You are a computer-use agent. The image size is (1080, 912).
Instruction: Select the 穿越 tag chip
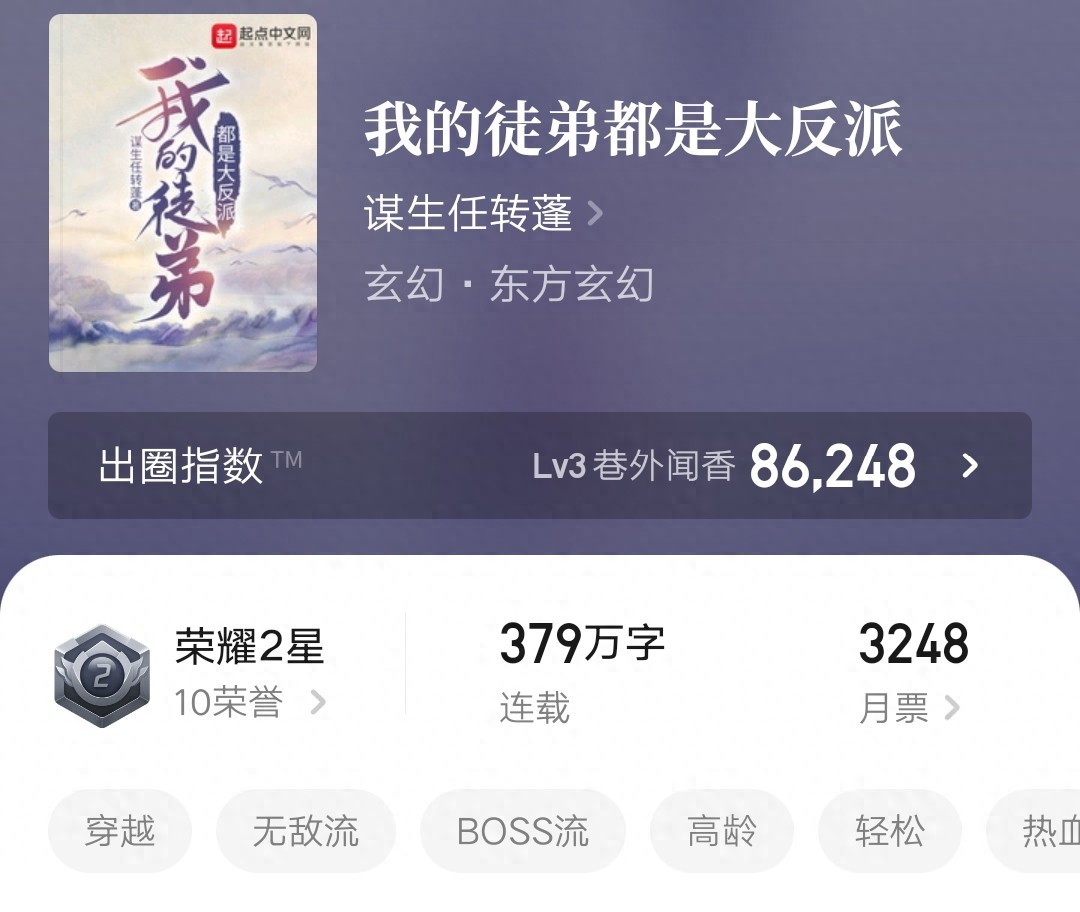(x=120, y=831)
